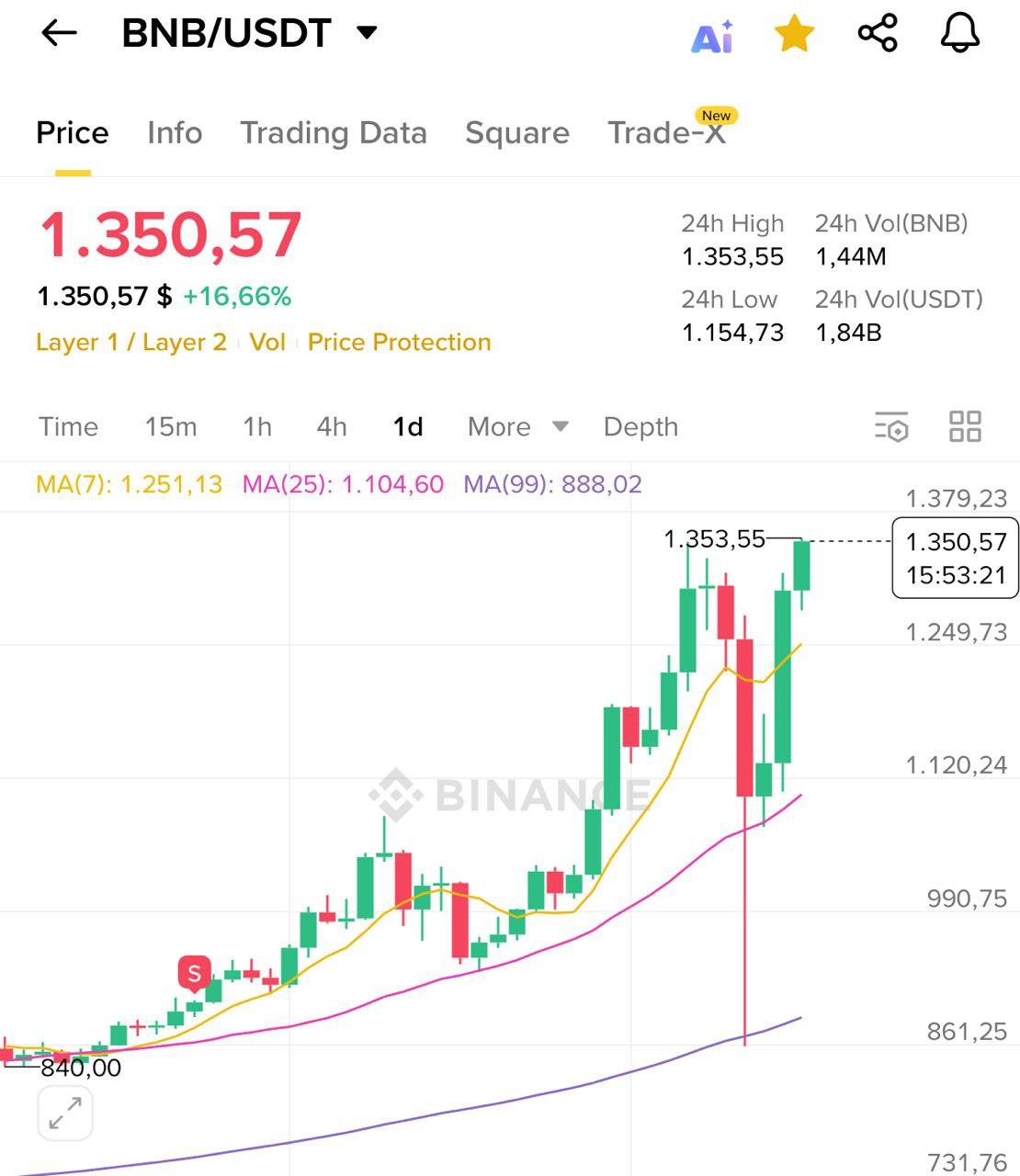Viewport: 1020px width, 1176px height.
Task: Open the Price Protection tag
Action: coord(399,343)
